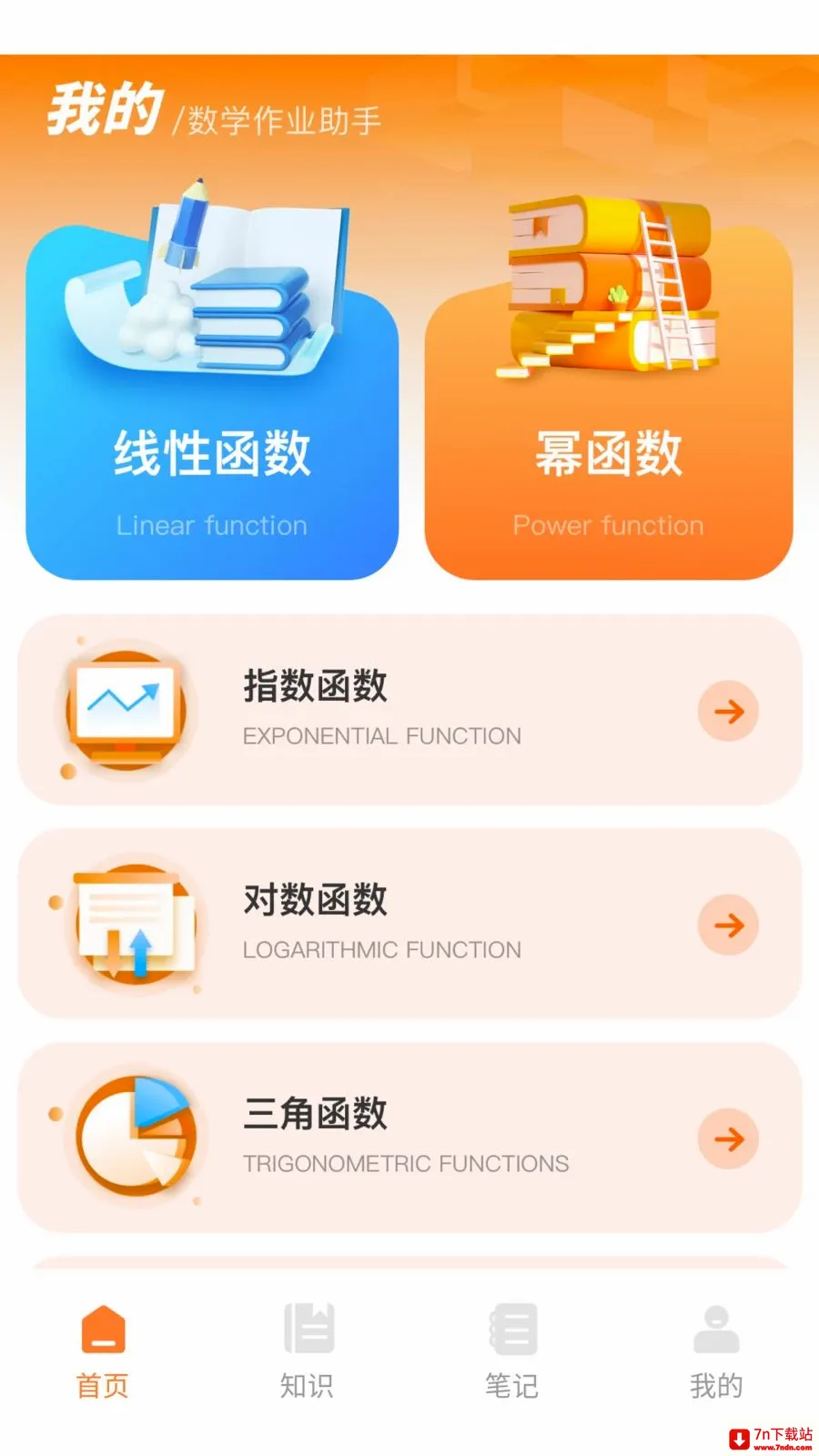Screen dimensions: 819x1456
Task: Tap the arrow next to 对数函数
Action: (728, 925)
